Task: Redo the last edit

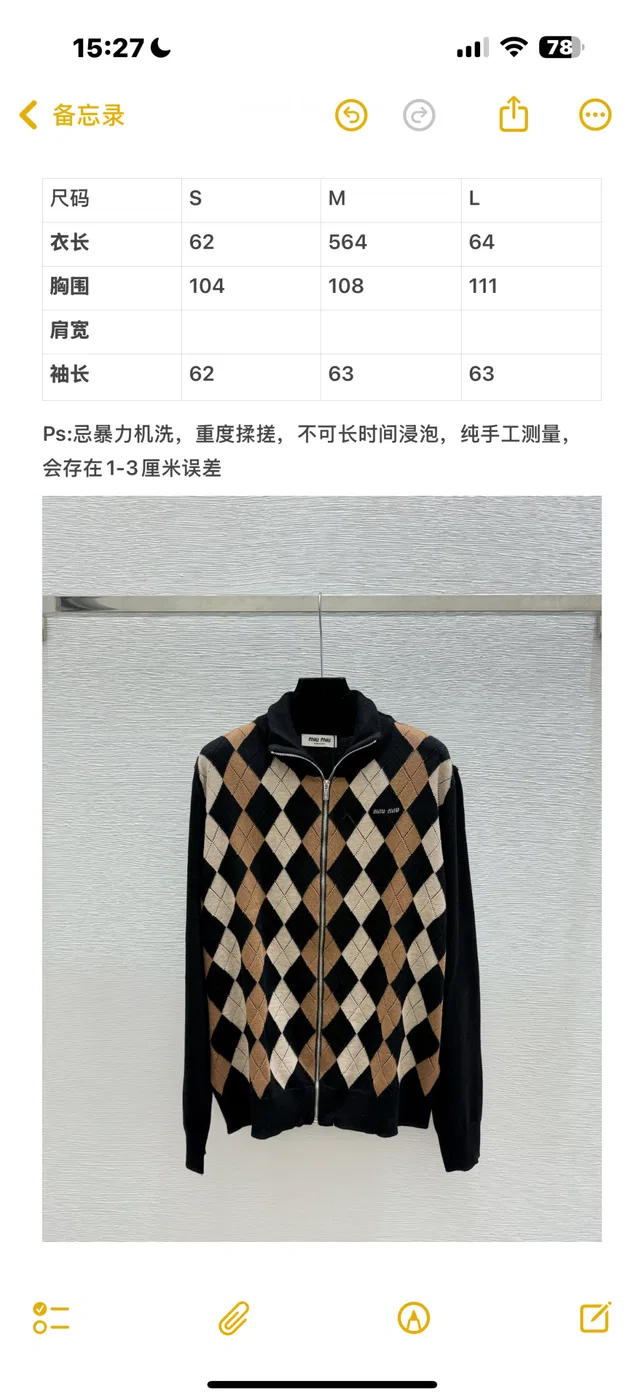Action: (x=419, y=115)
